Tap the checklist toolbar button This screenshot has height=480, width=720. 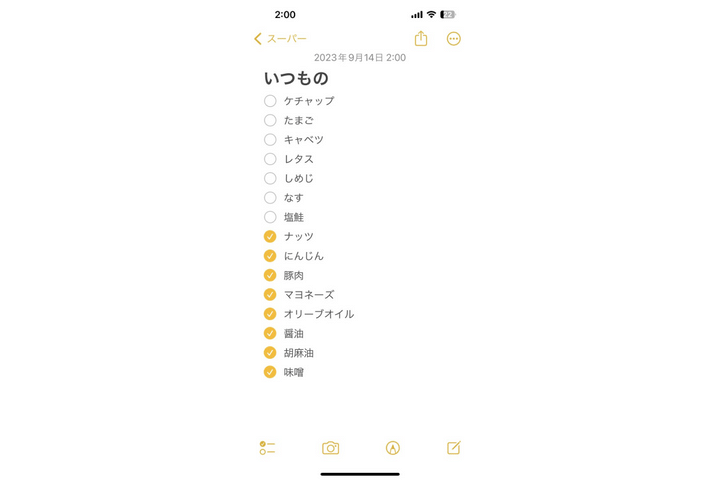(x=267, y=448)
